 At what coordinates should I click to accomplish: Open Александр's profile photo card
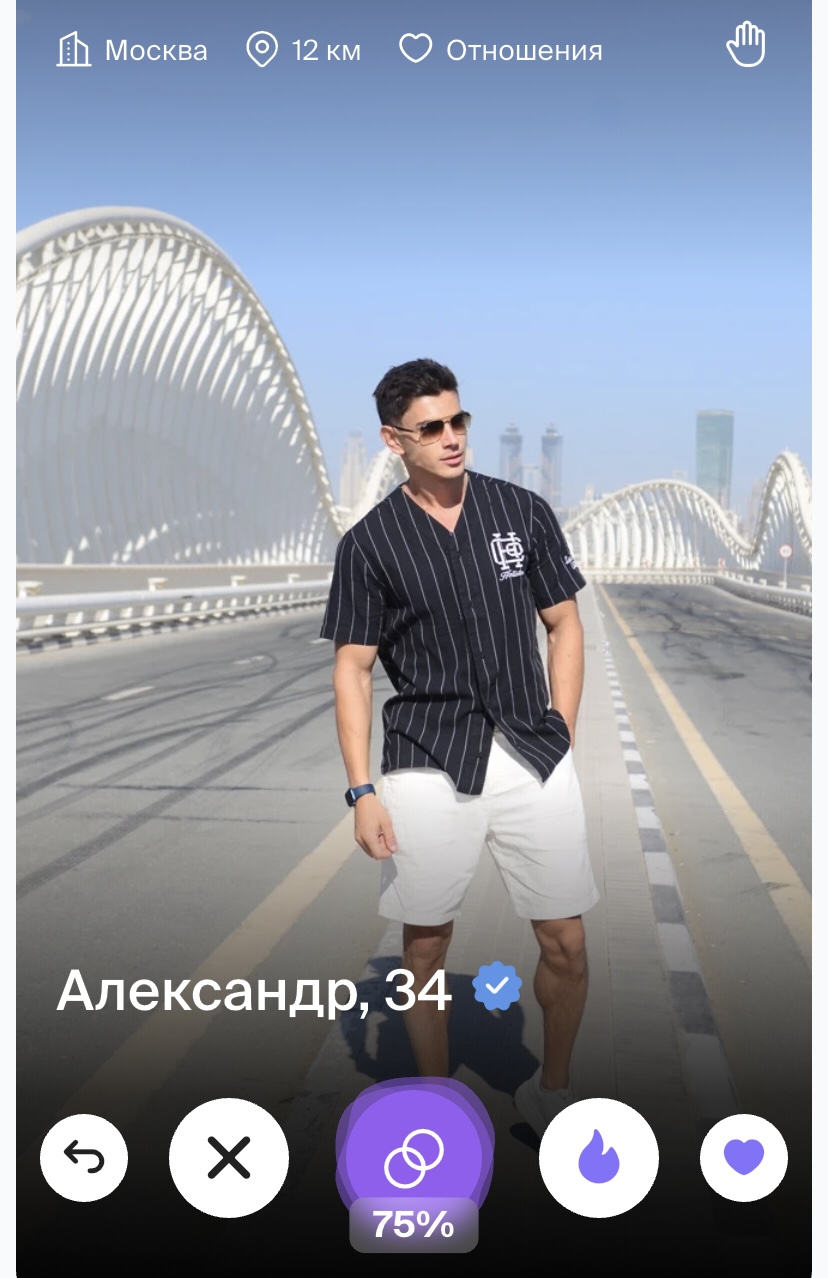(414, 560)
